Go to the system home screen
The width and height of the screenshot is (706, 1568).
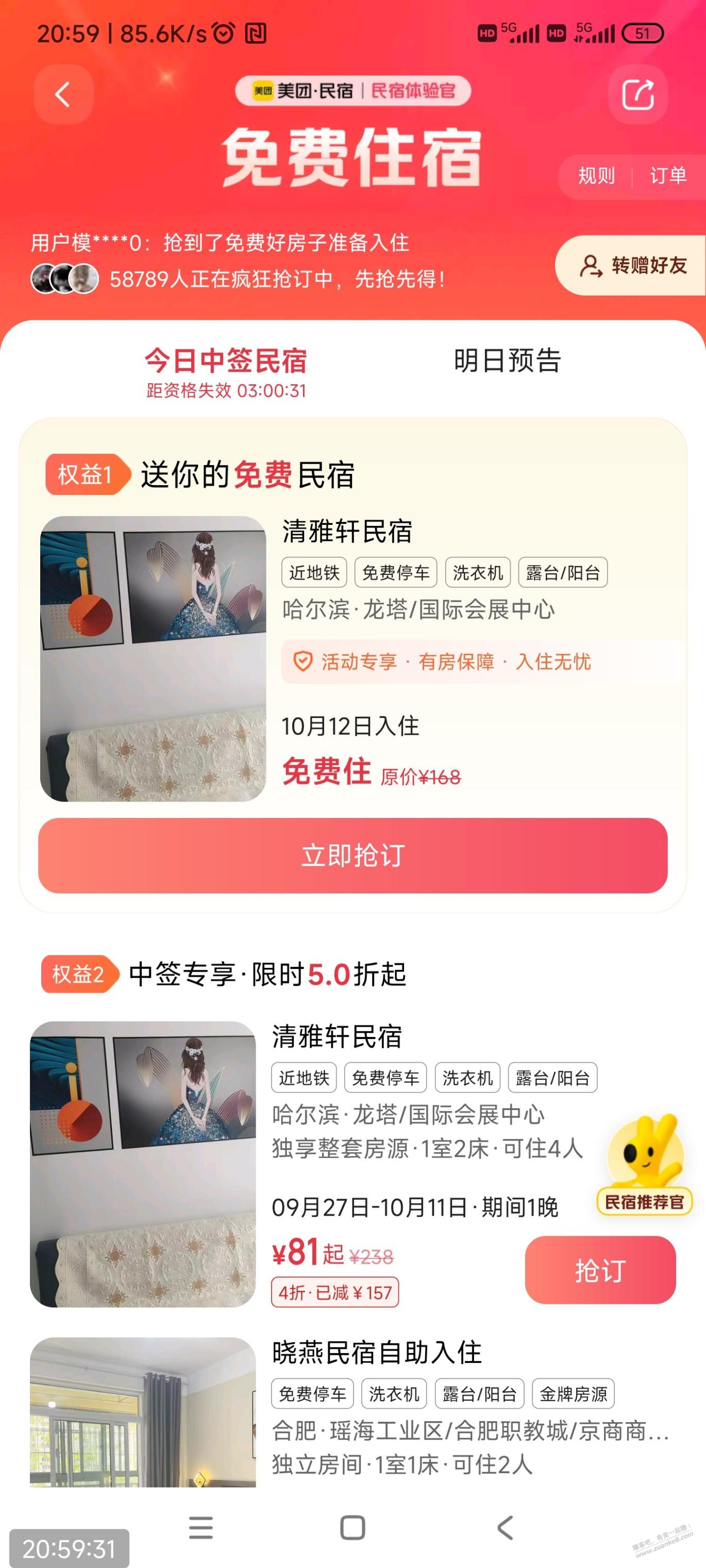click(352, 1527)
